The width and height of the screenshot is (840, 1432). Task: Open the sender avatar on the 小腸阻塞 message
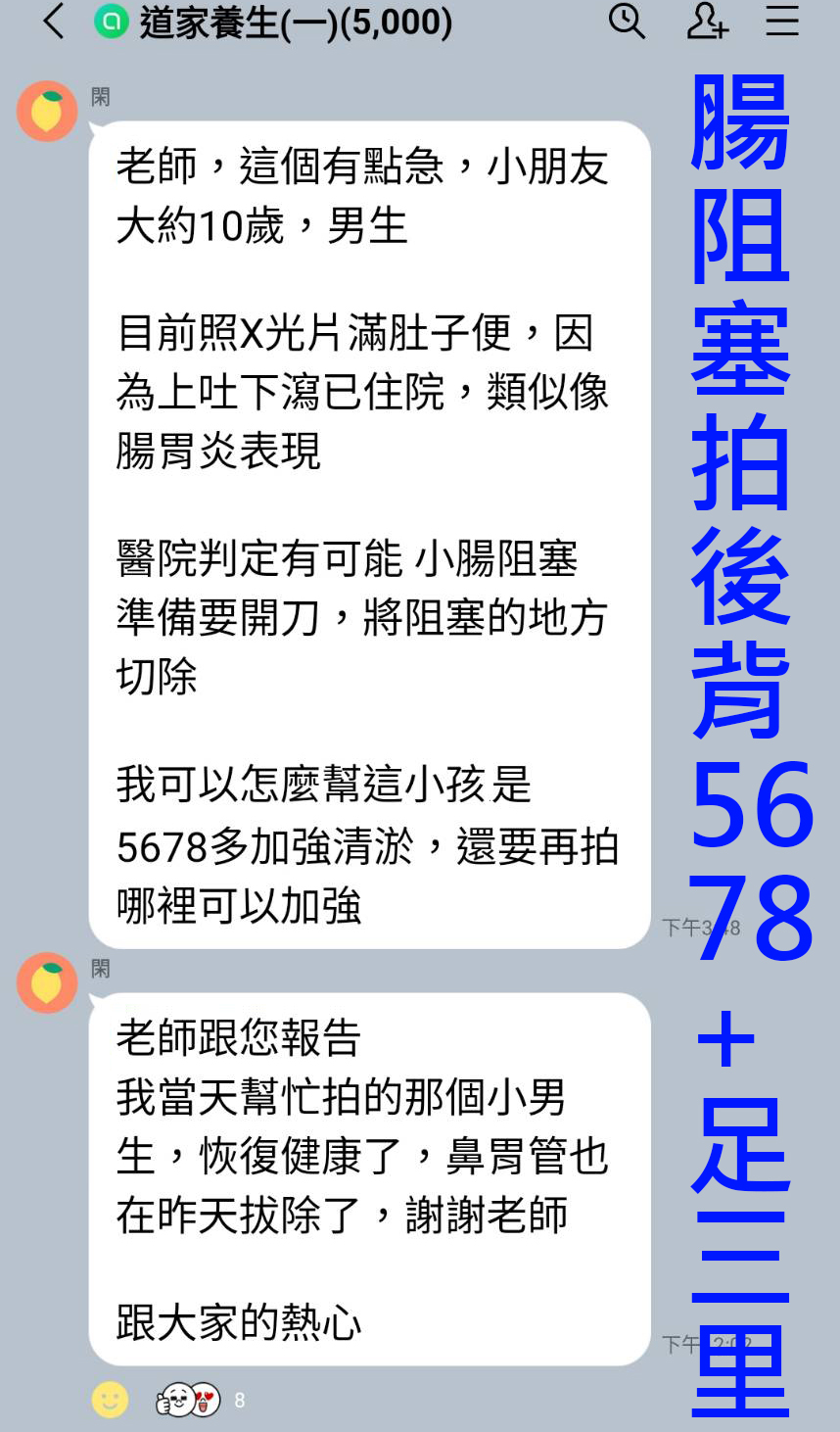(x=47, y=111)
